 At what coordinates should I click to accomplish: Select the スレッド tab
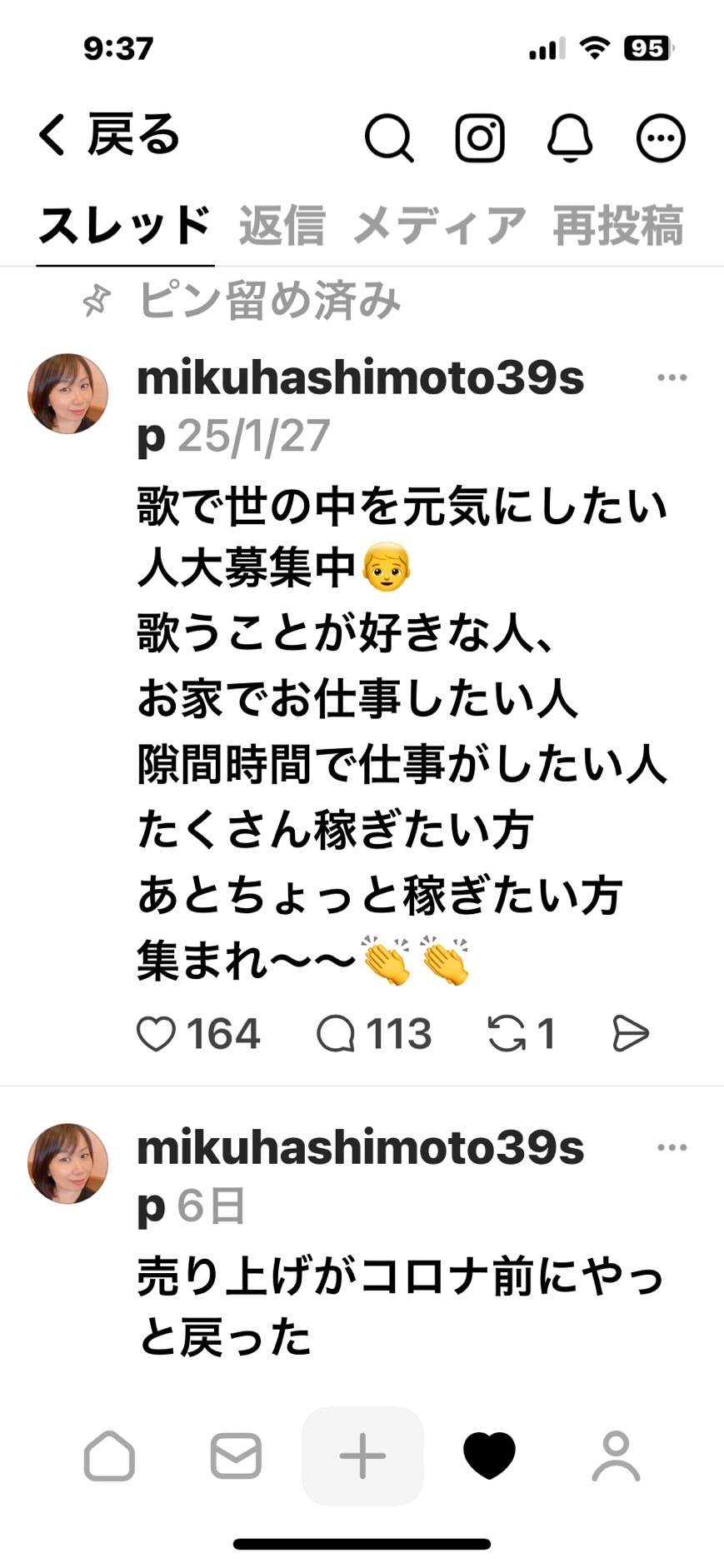click(125, 226)
